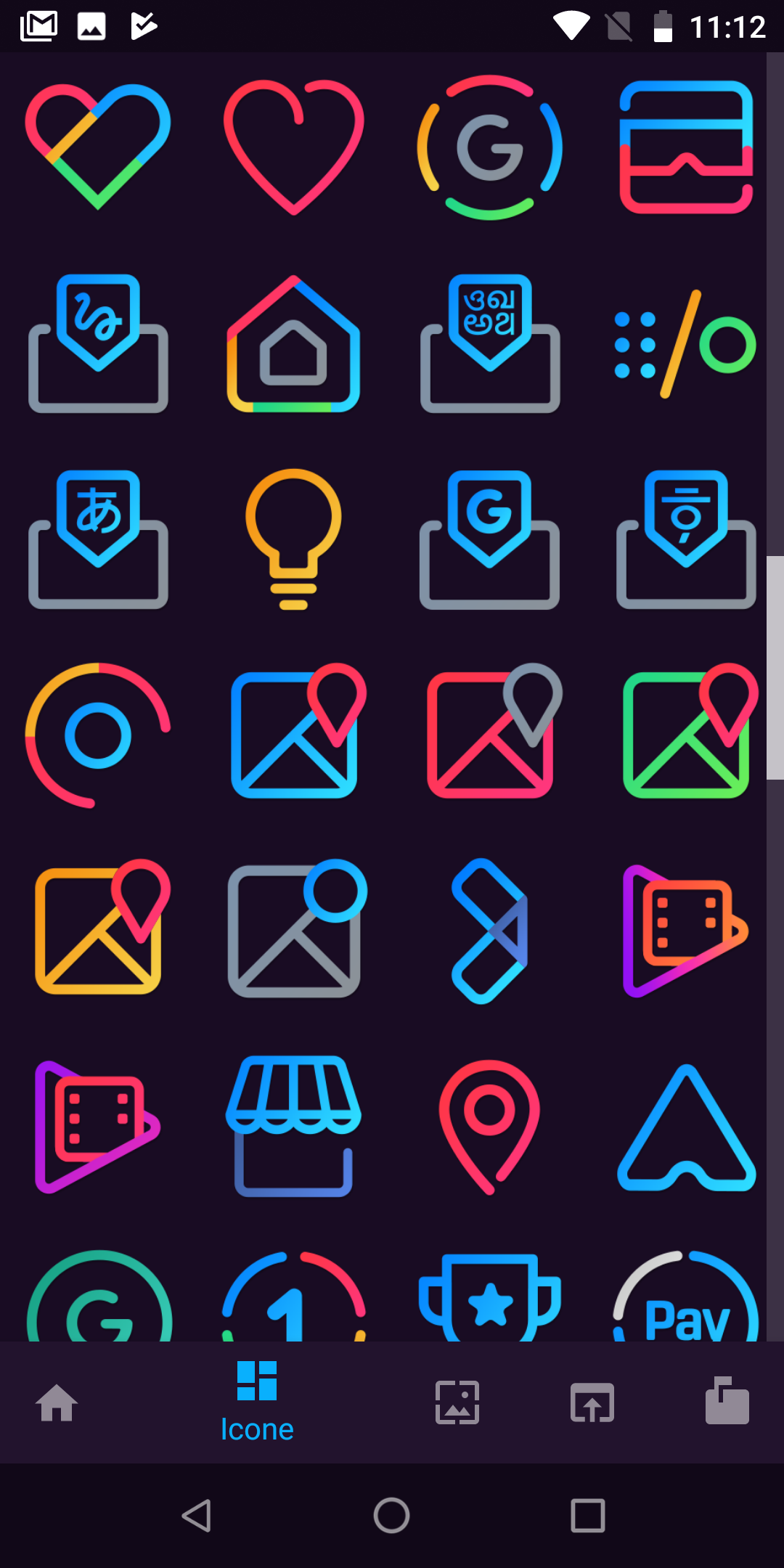Tap the Japanese character keyboard icon
Viewport: 784px width, 1568px height.
click(98, 539)
